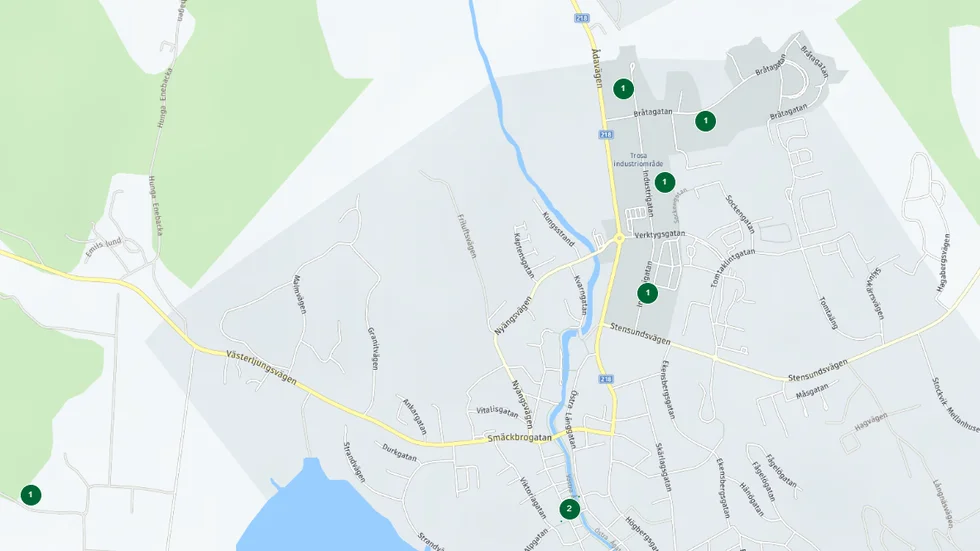Tap the marker near Trosa Industriområde label
Screen dimensions: 980x551
664,182
